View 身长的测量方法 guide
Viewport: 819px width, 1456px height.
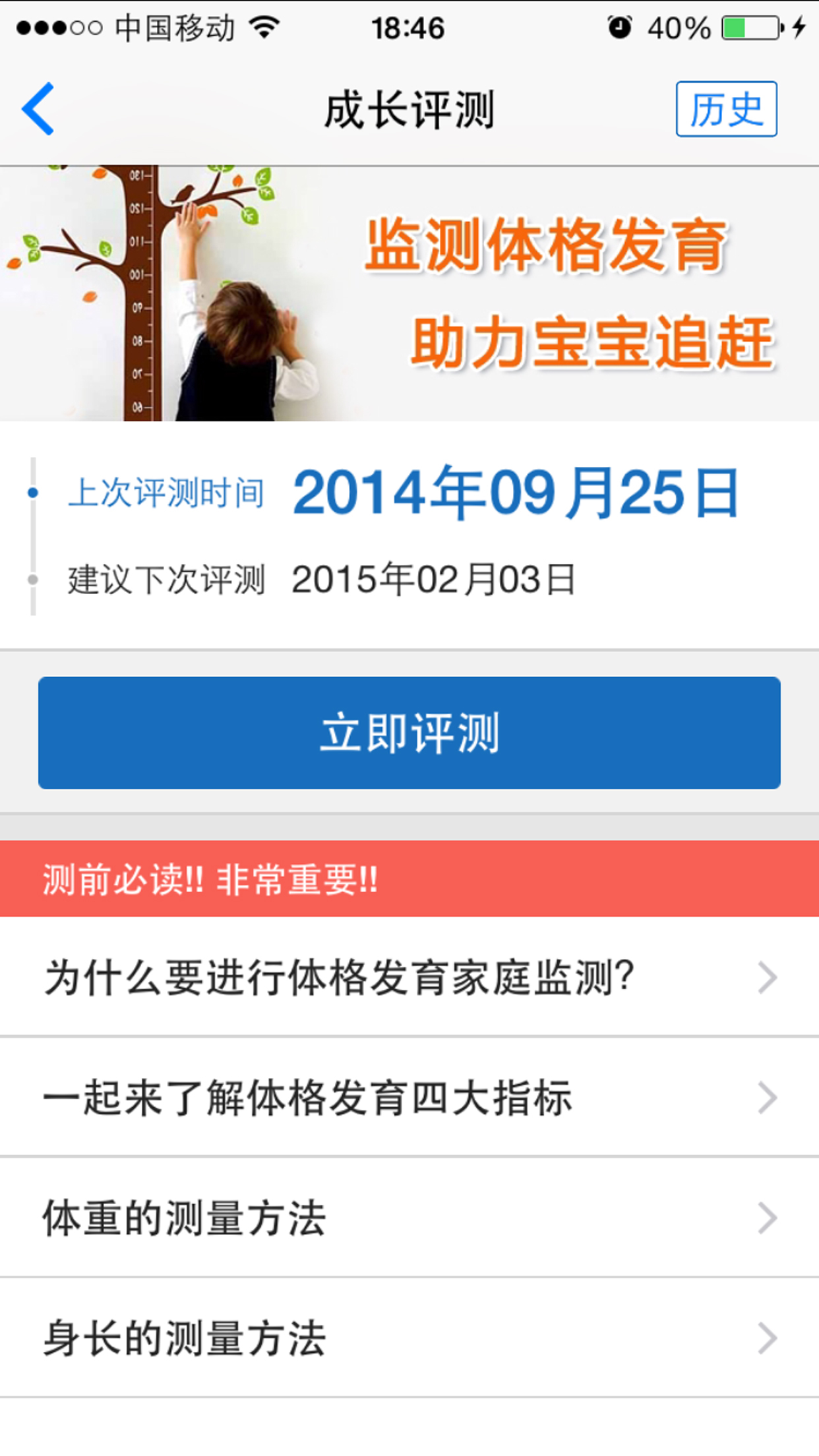(409, 1338)
